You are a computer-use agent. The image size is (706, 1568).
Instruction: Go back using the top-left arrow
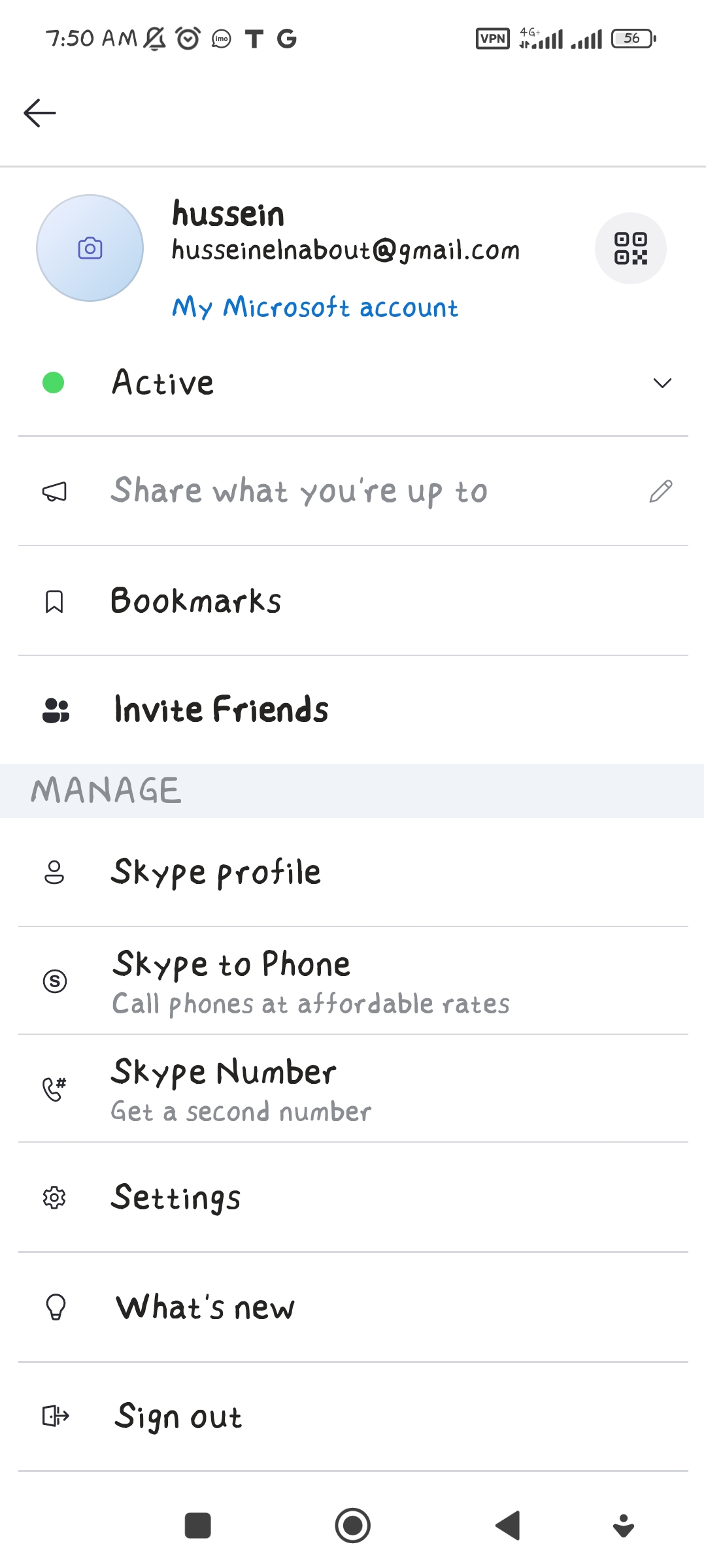(40, 113)
